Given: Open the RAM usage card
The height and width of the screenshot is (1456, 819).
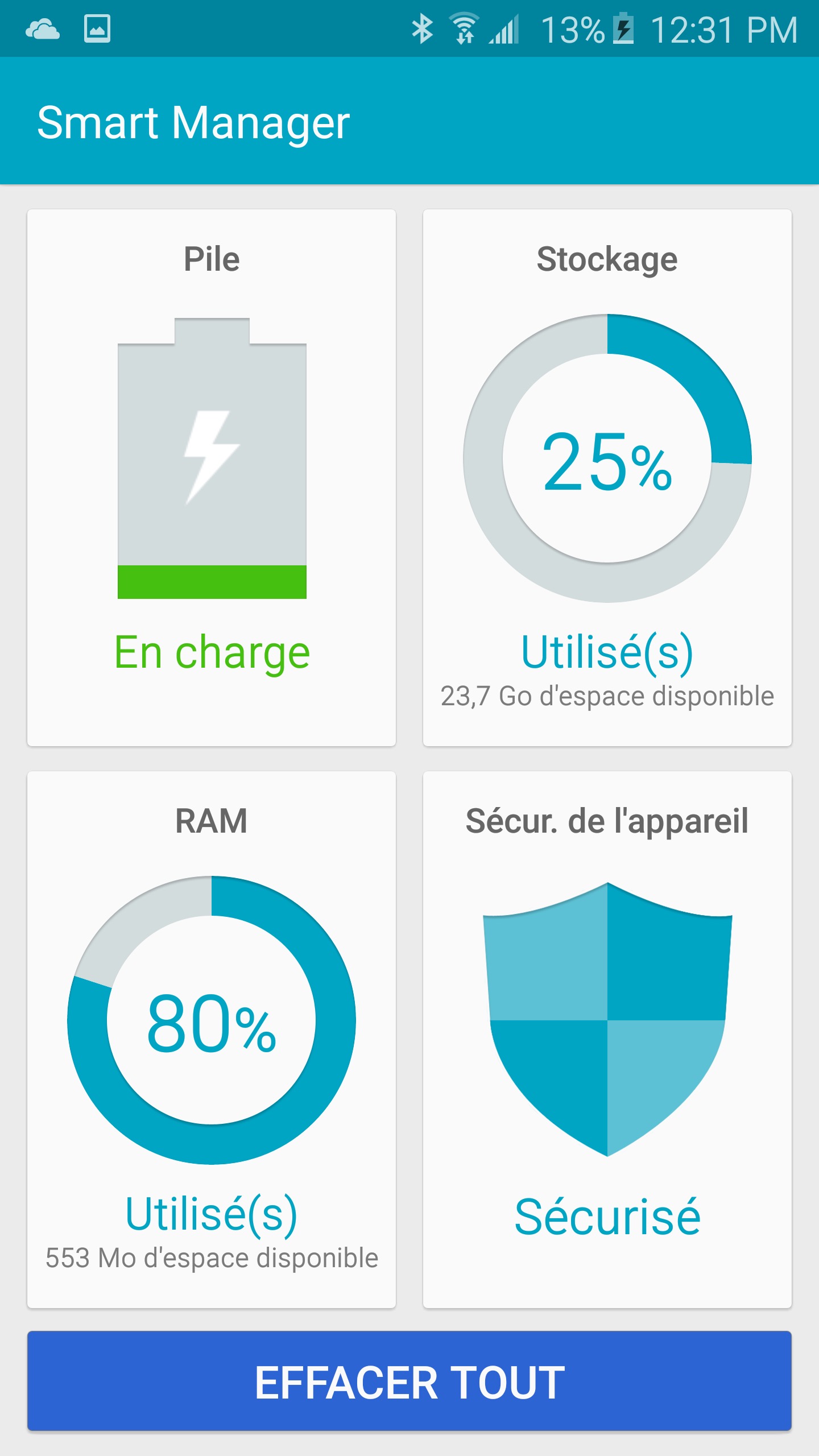Looking at the screenshot, I should pos(212,1040).
